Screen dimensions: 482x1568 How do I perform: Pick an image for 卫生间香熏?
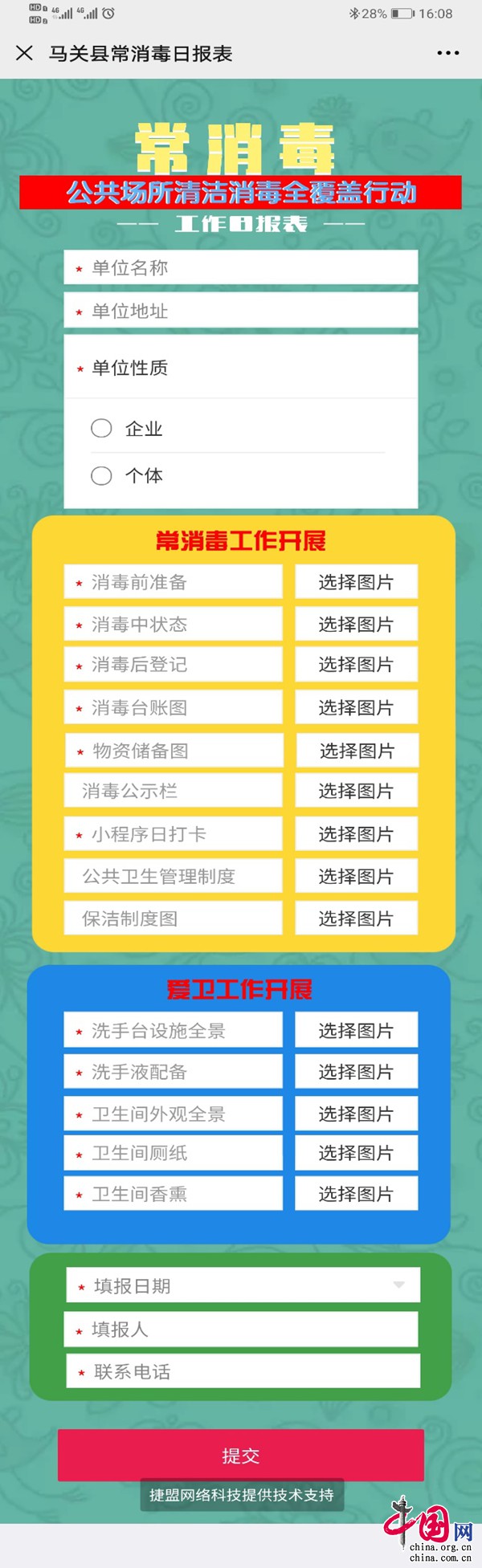(x=356, y=1194)
